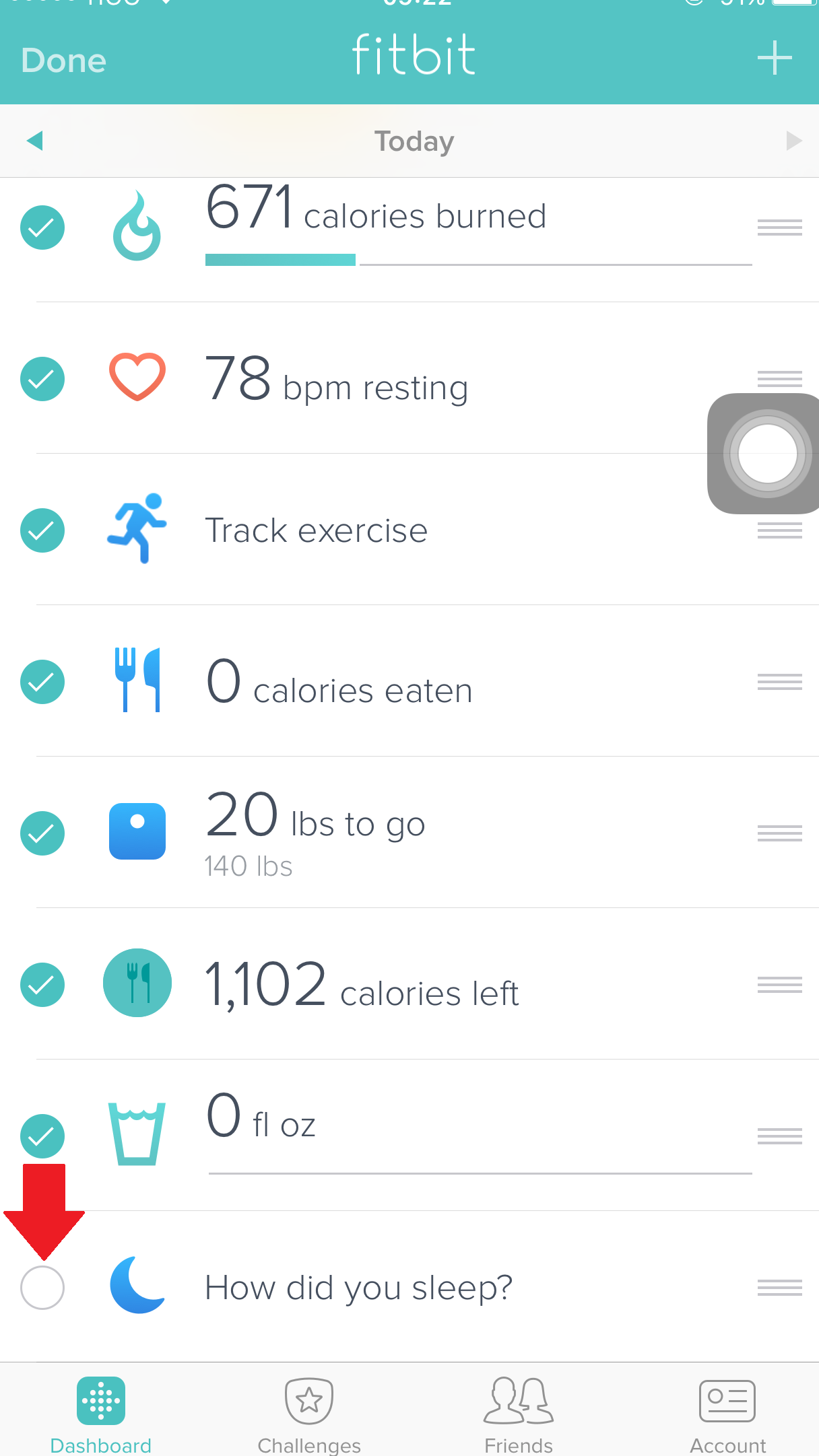Uncheck the lbs to go tile
819x1456 pixels.
42,833
